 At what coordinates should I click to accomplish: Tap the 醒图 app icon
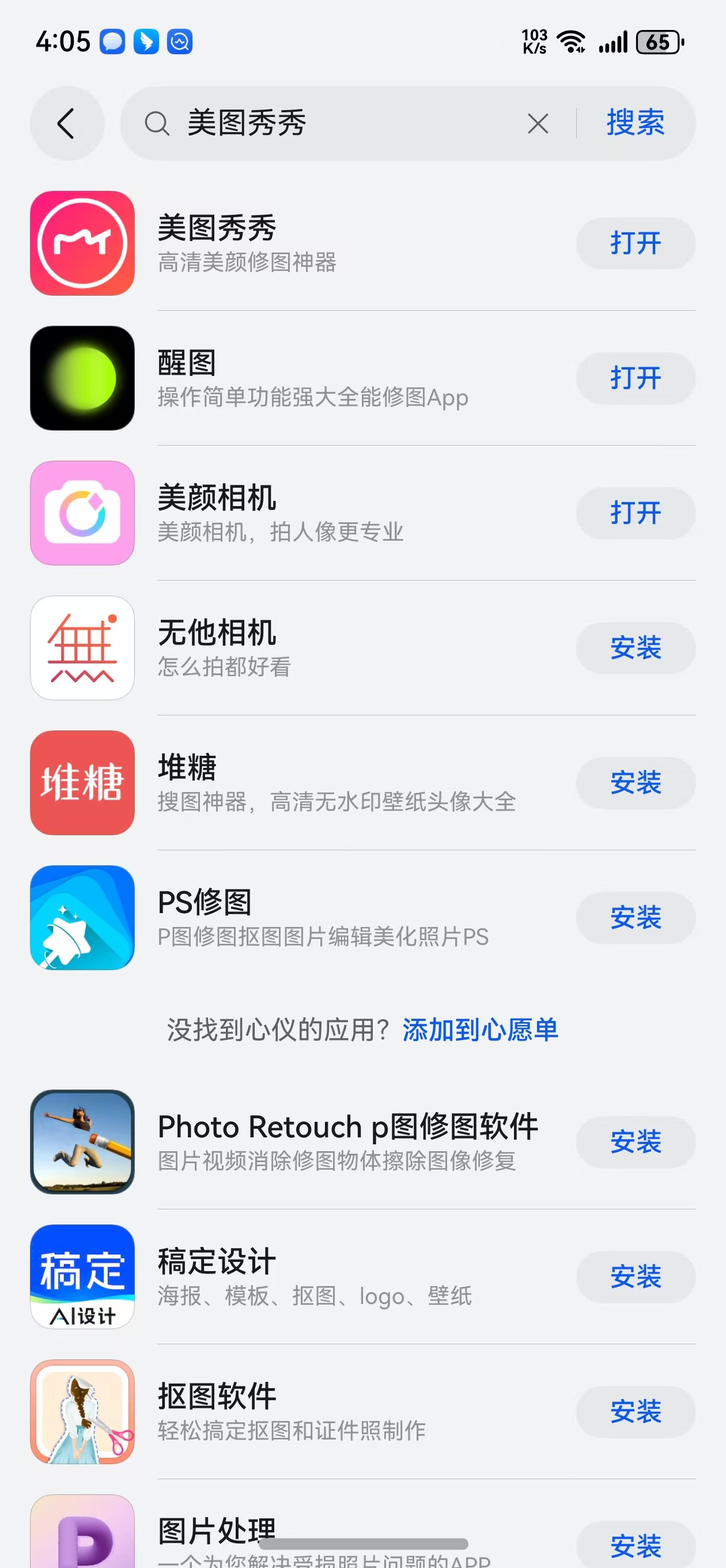point(82,378)
